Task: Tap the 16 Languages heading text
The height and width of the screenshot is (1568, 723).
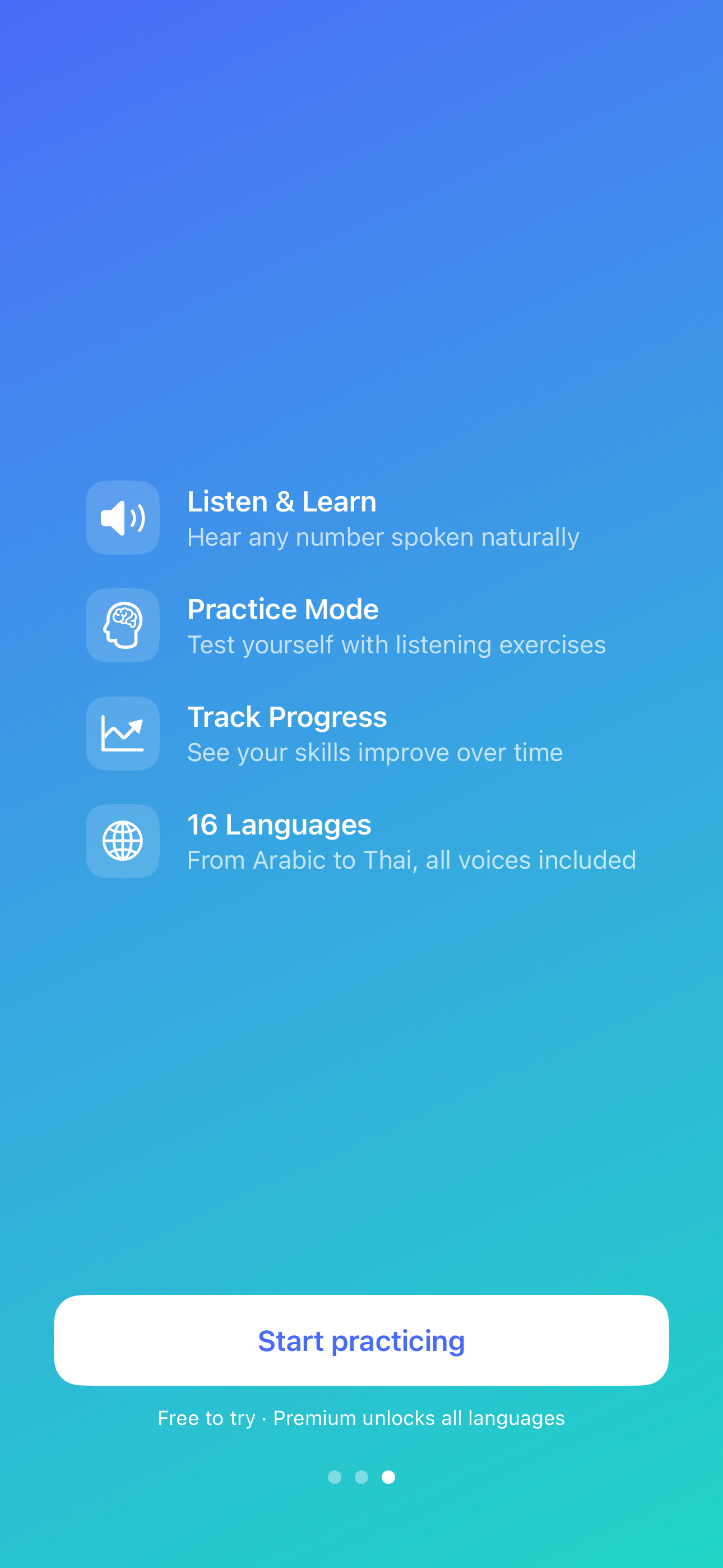Action: (x=279, y=825)
